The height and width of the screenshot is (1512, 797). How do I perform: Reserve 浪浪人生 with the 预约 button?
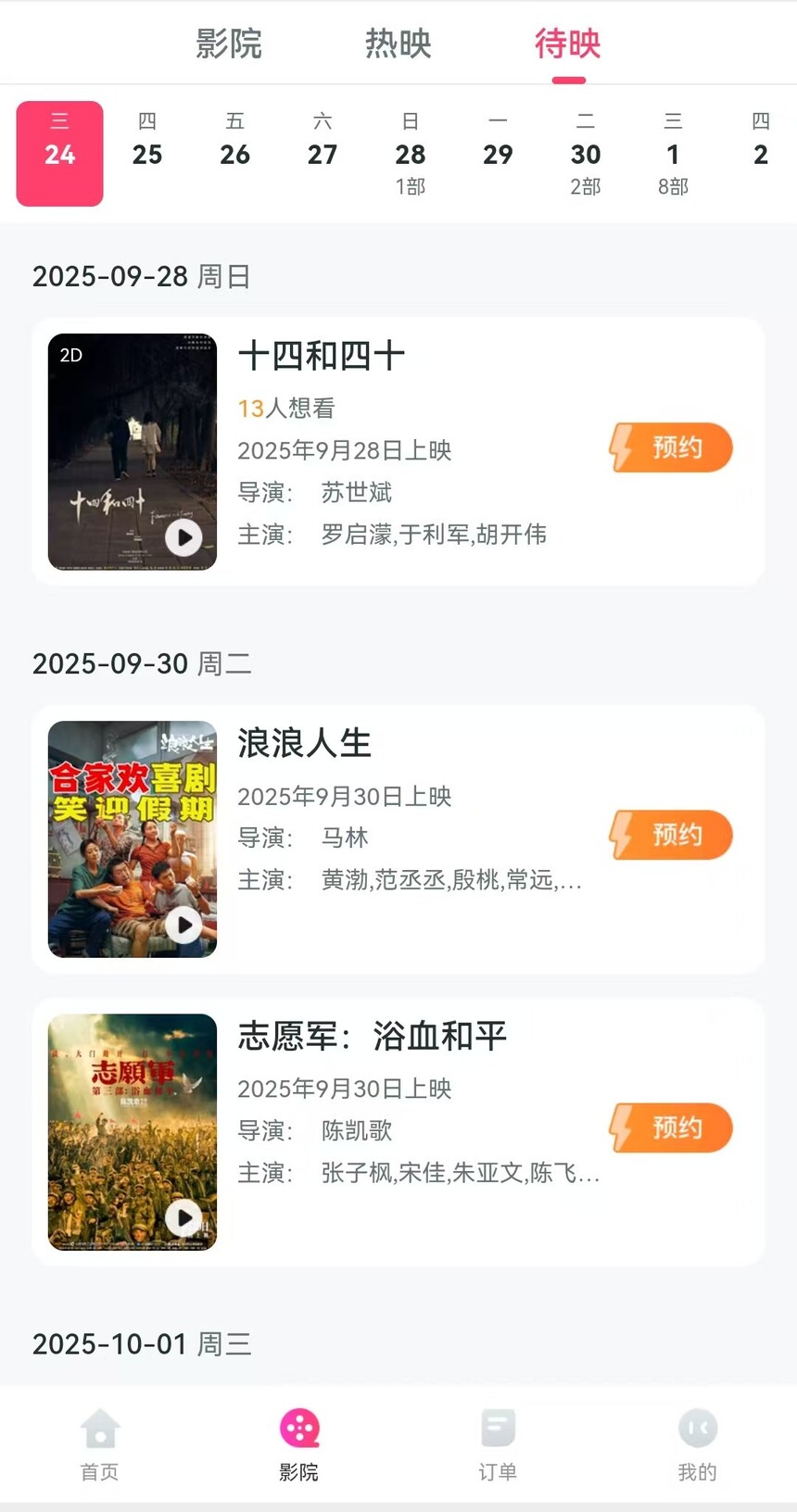coord(671,835)
